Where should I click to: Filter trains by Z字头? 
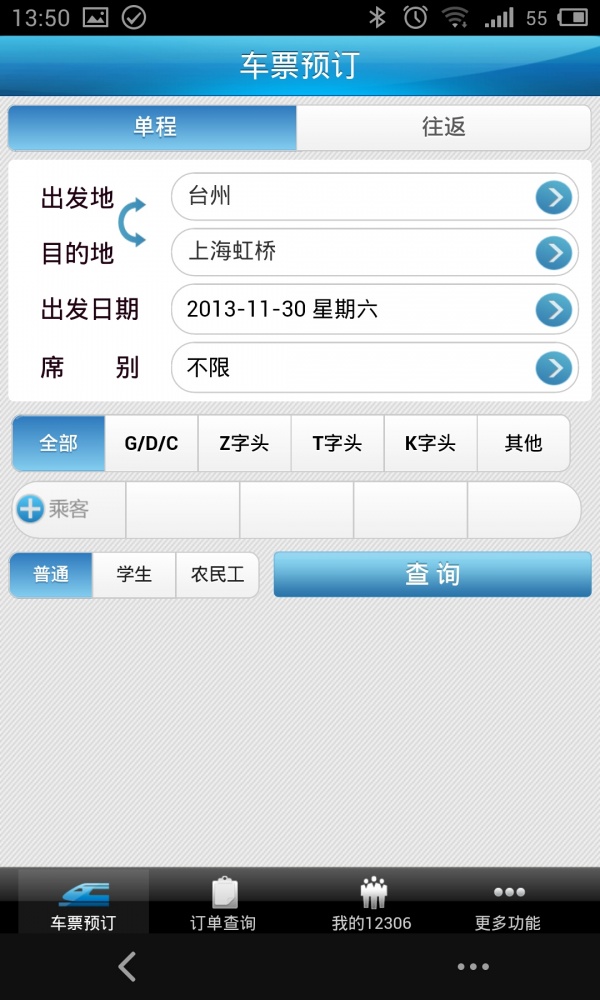point(244,443)
